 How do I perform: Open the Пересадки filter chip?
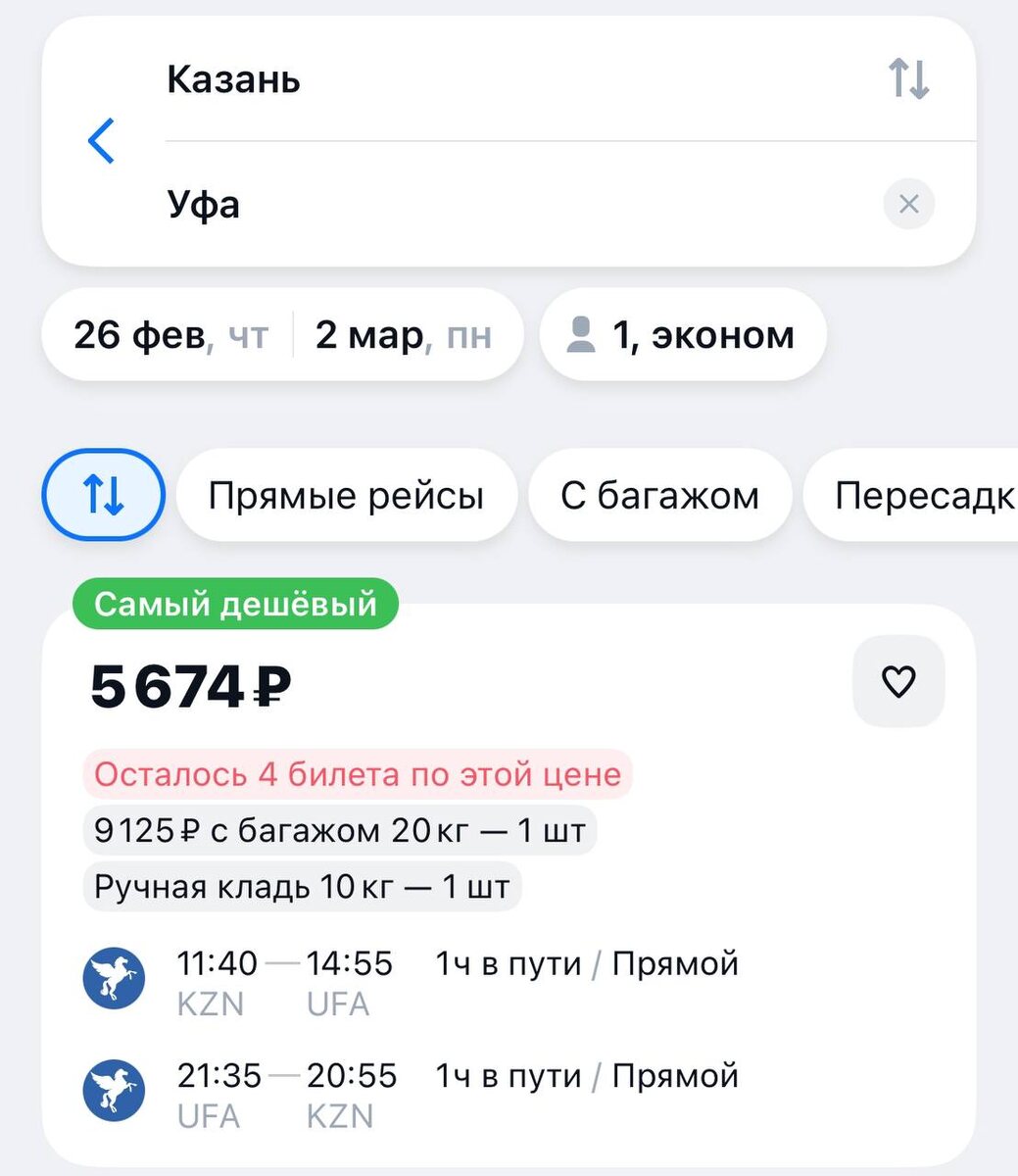point(911,496)
